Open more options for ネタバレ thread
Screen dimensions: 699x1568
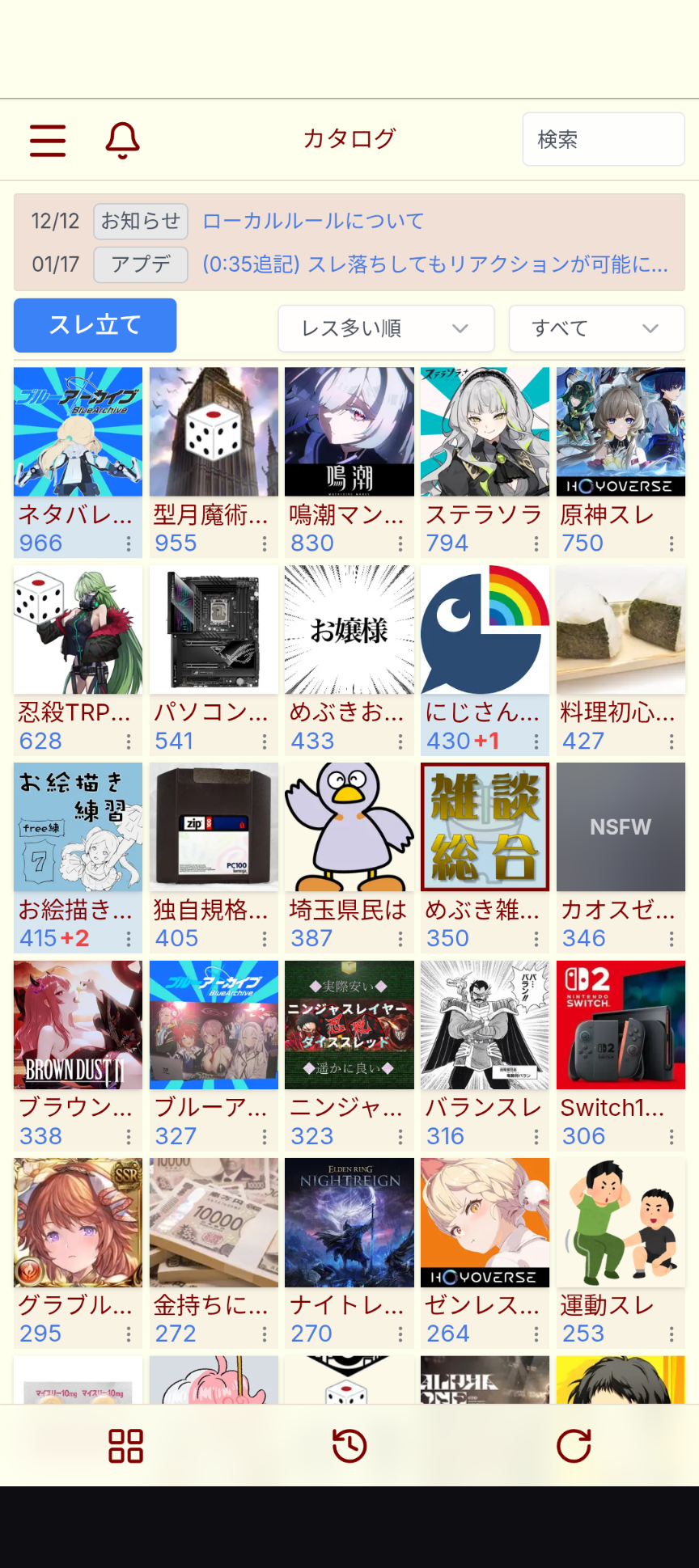[129, 544]
